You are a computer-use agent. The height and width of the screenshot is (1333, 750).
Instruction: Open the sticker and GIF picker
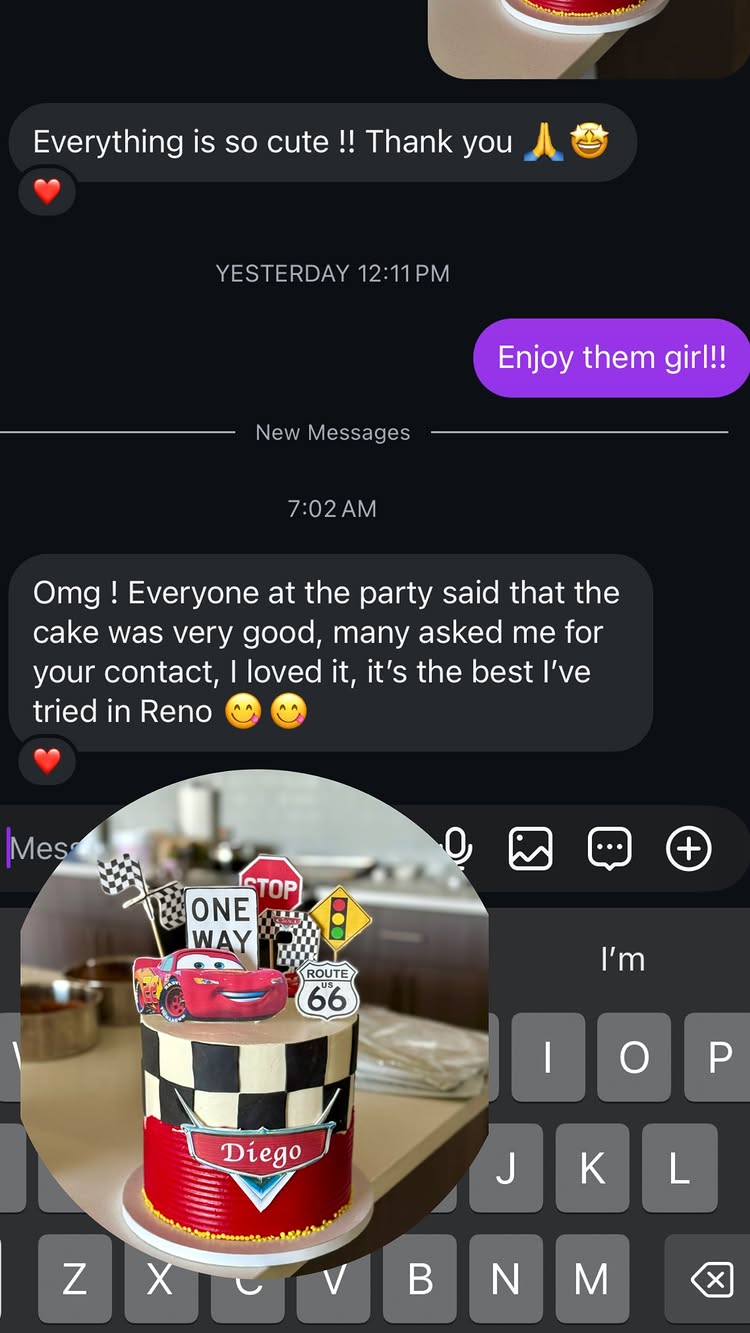609,849
